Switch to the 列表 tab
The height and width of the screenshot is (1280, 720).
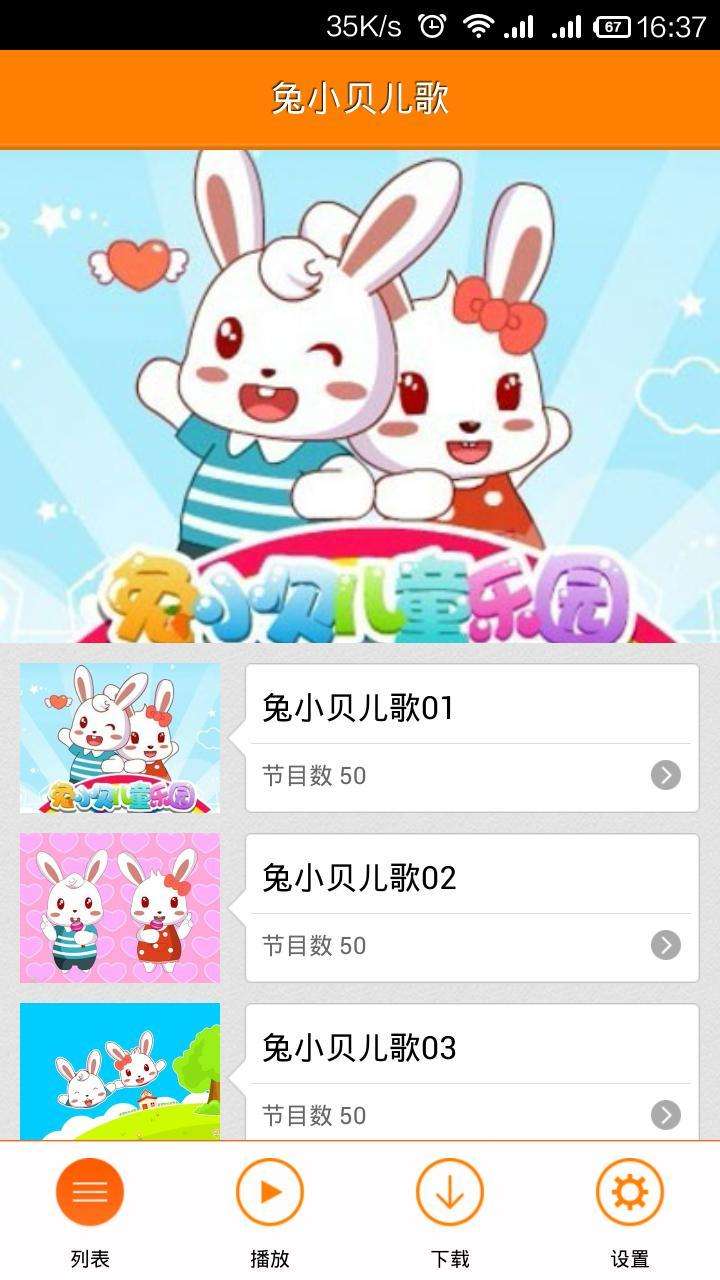click(x=90, y=1210)
